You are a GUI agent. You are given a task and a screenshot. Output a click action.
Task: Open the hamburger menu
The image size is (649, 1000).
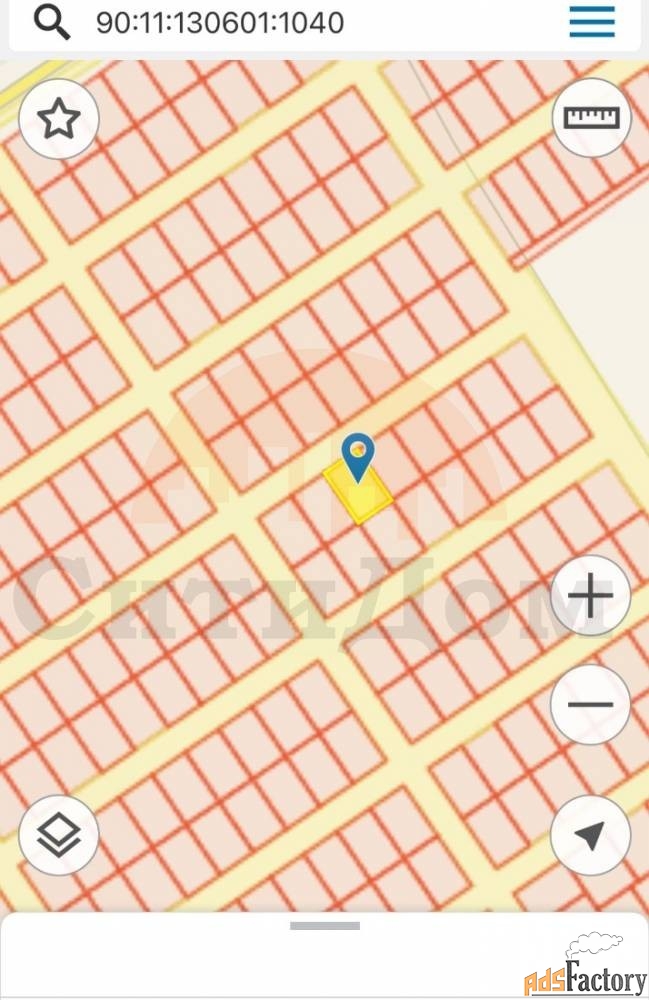[592, 22]
